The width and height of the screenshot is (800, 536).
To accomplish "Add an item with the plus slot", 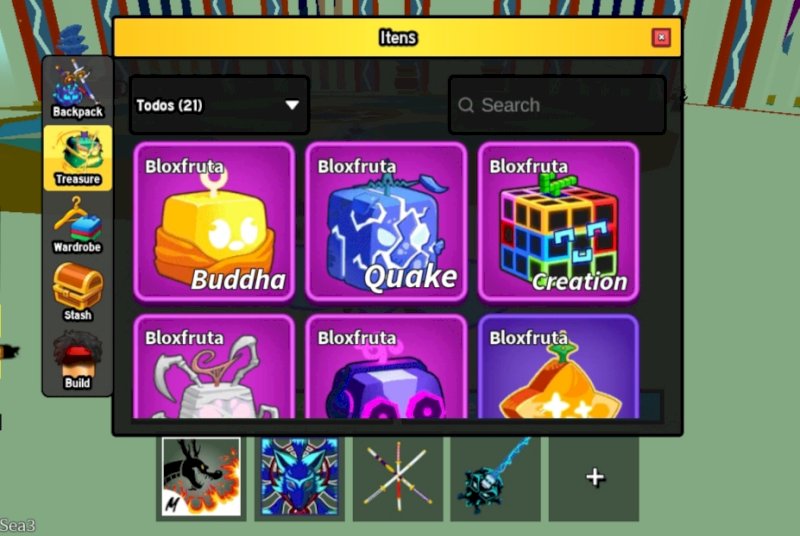I will pyautogui.click(x=594, y=477).
